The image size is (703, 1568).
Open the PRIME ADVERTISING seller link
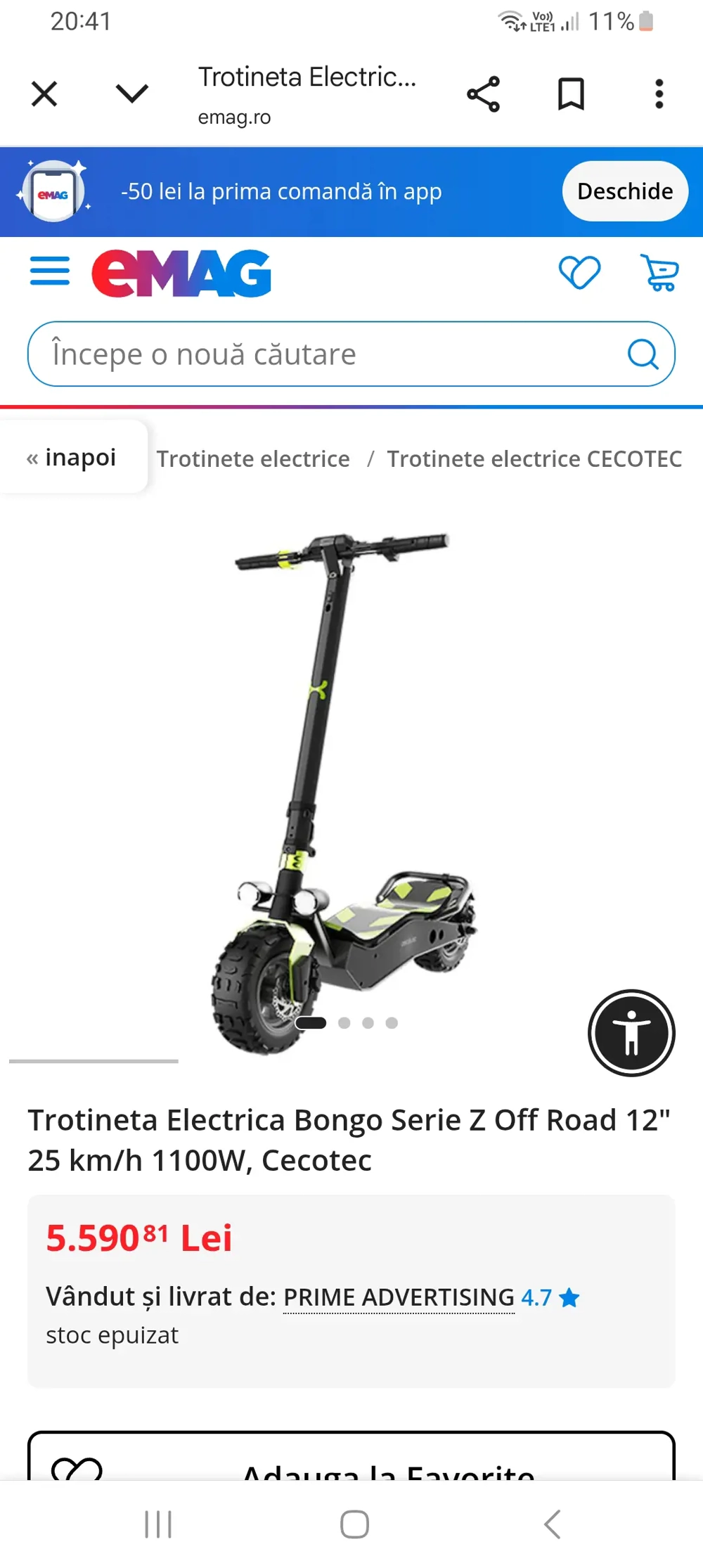397,1297
